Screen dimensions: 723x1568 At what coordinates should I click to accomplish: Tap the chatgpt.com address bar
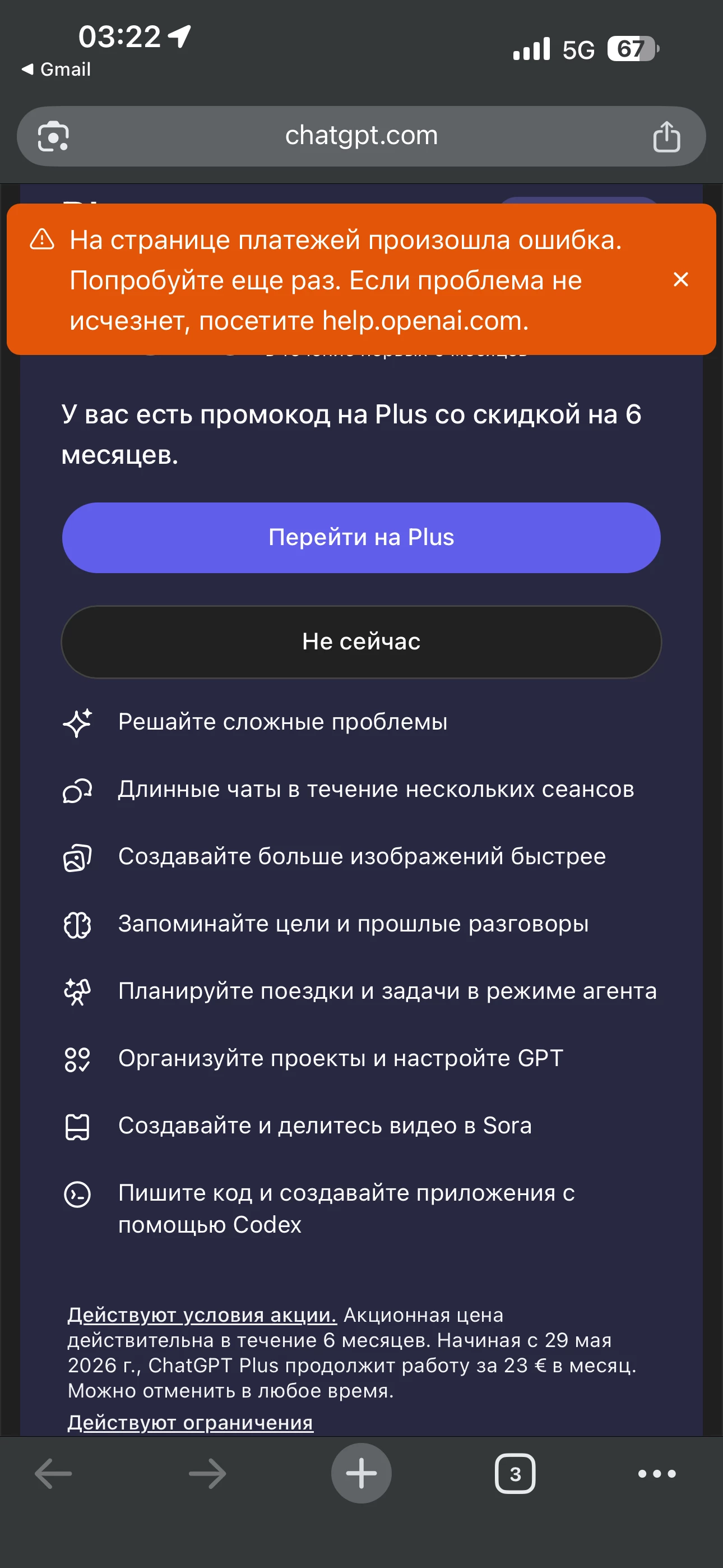click(x=361, y=136)
